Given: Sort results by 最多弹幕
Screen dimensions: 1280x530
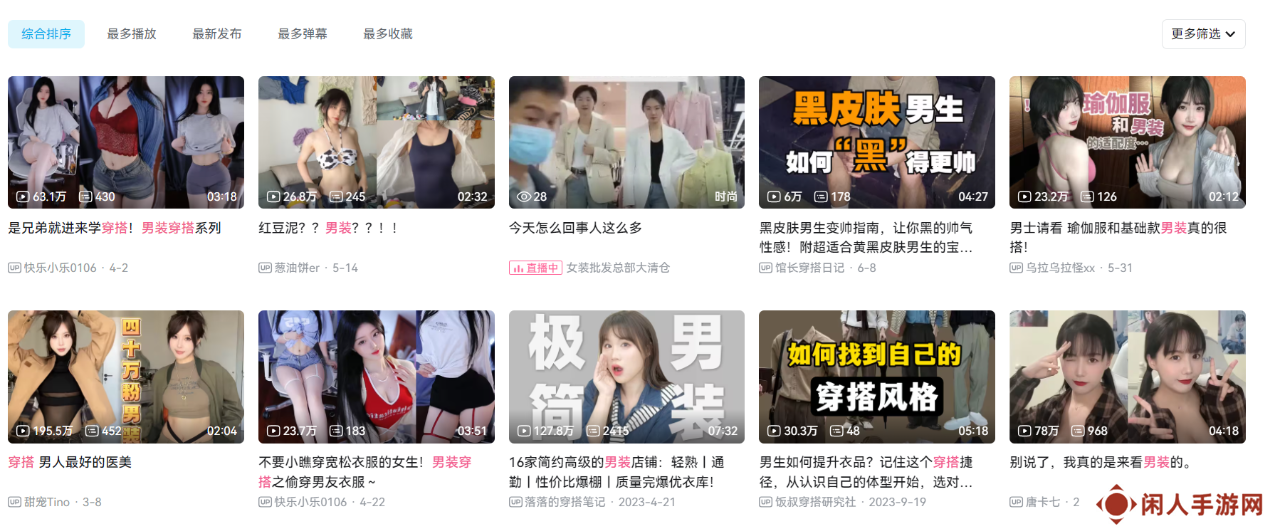Looking at the screenshot, I should click(302, 34).
